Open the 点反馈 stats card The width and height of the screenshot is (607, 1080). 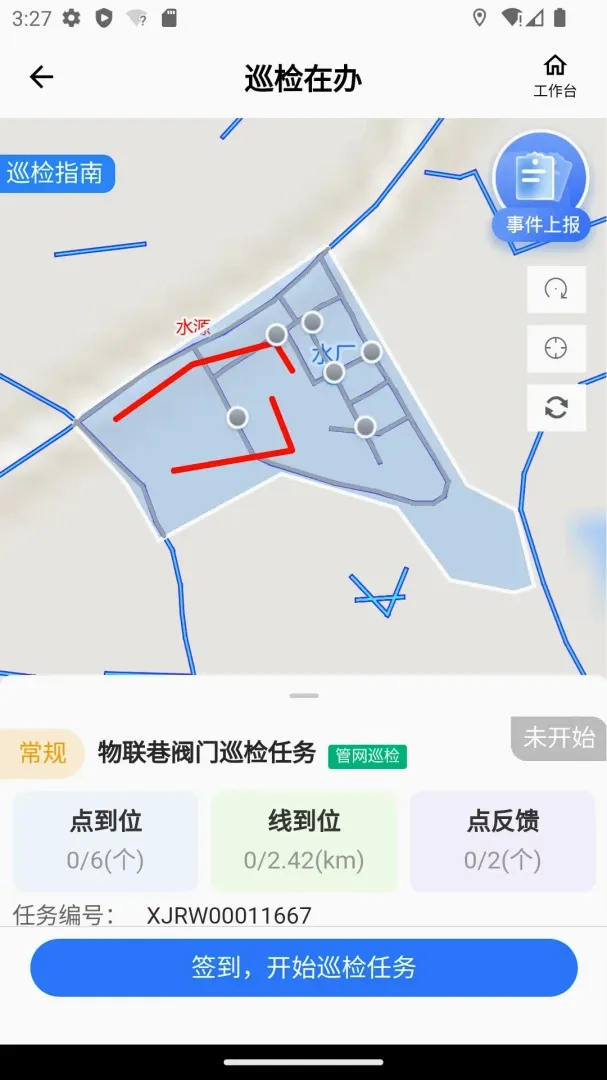(503, 841)
